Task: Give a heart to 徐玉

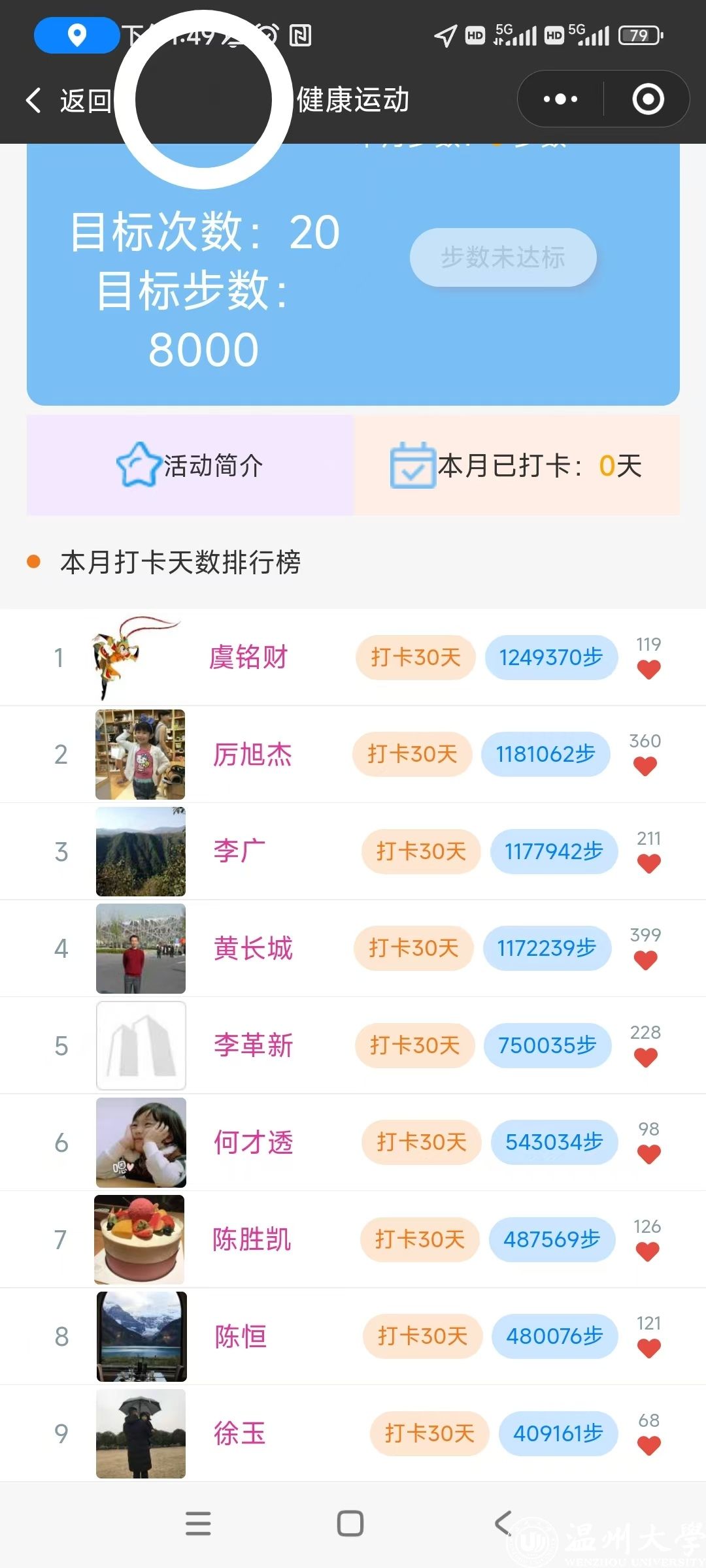Action: tap(648, 1446)
